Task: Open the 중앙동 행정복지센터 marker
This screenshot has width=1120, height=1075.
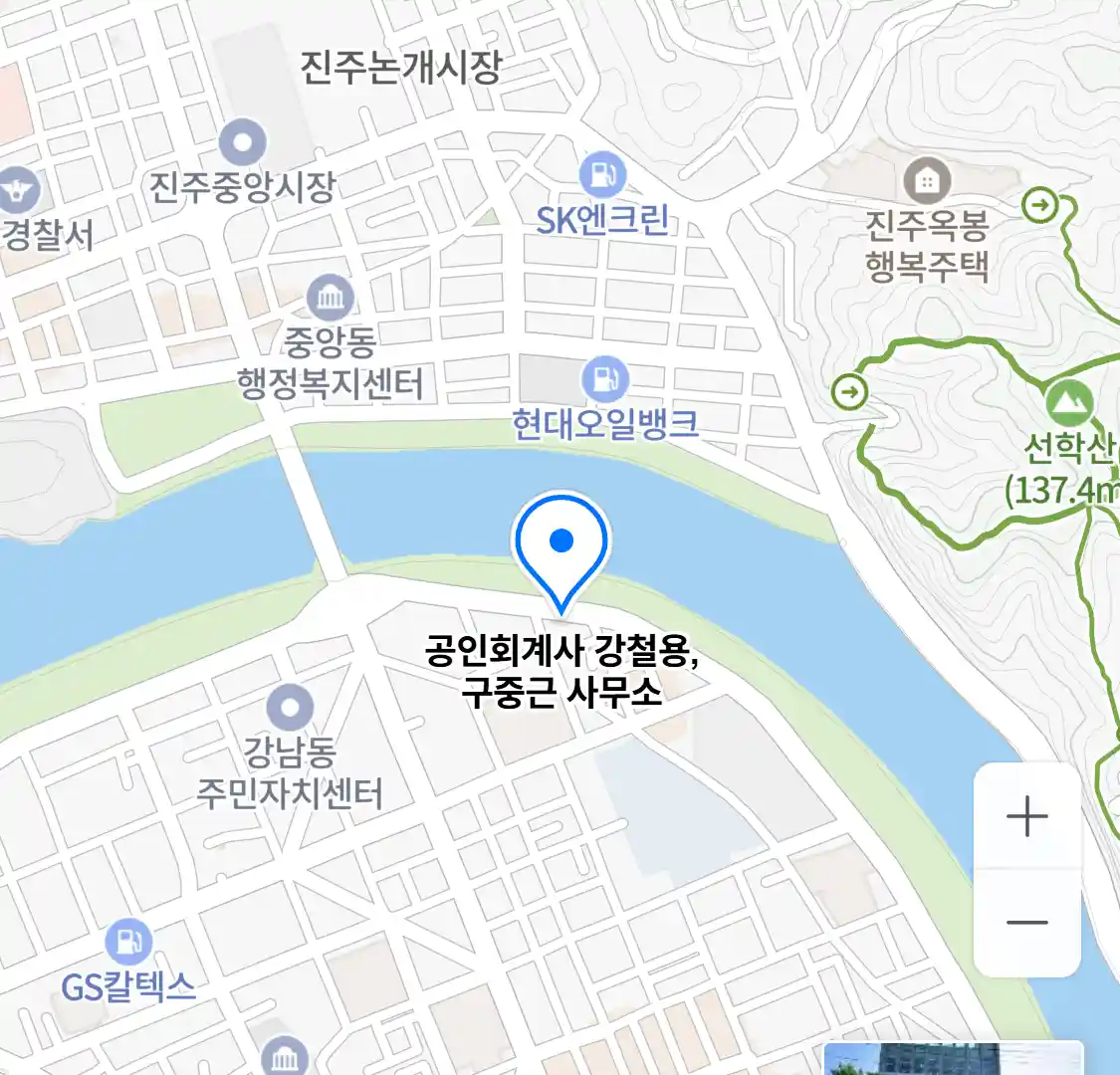Action: click(x=330, y=297)
